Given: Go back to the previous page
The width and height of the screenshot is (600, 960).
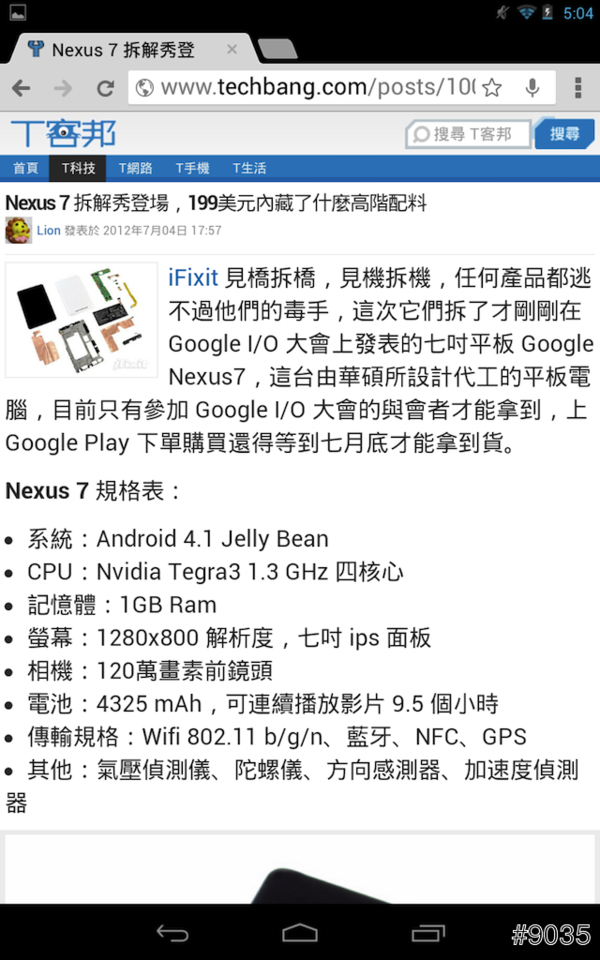Looking at the screenshot, I should [21, 88].
